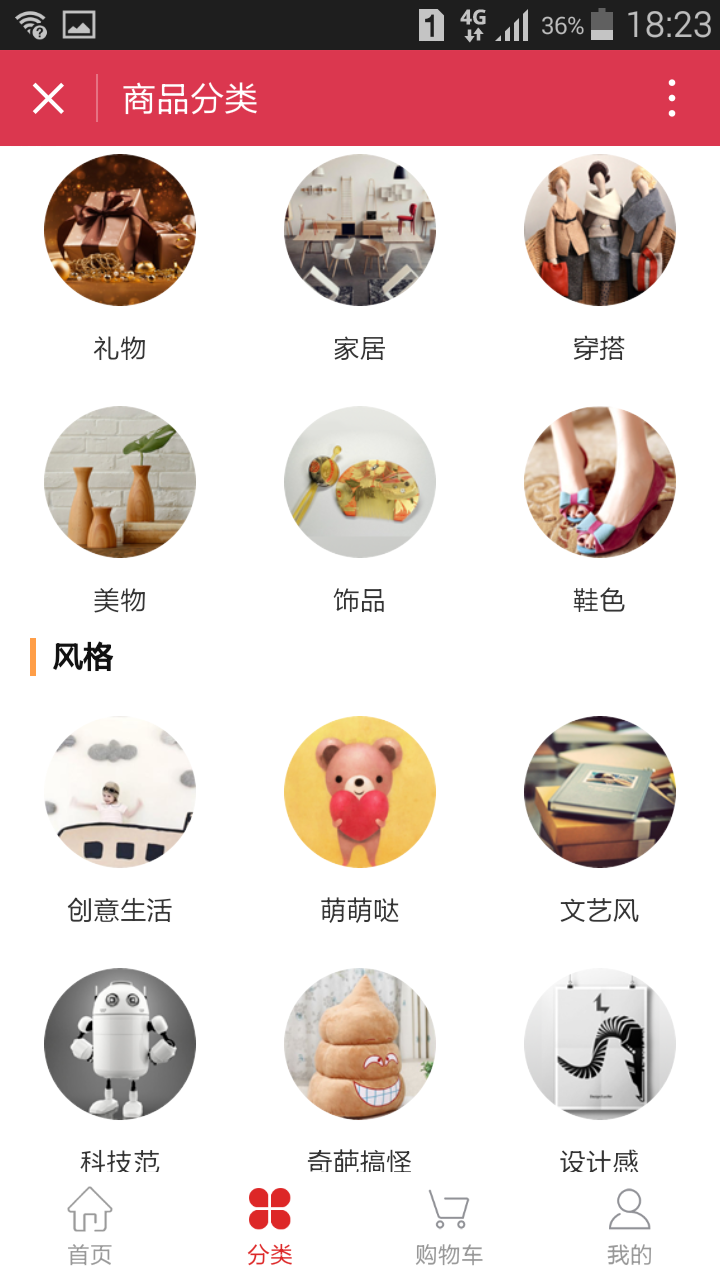720x1280 pixels.
Task: Browse the 家居 category
Action: (360, 230)
